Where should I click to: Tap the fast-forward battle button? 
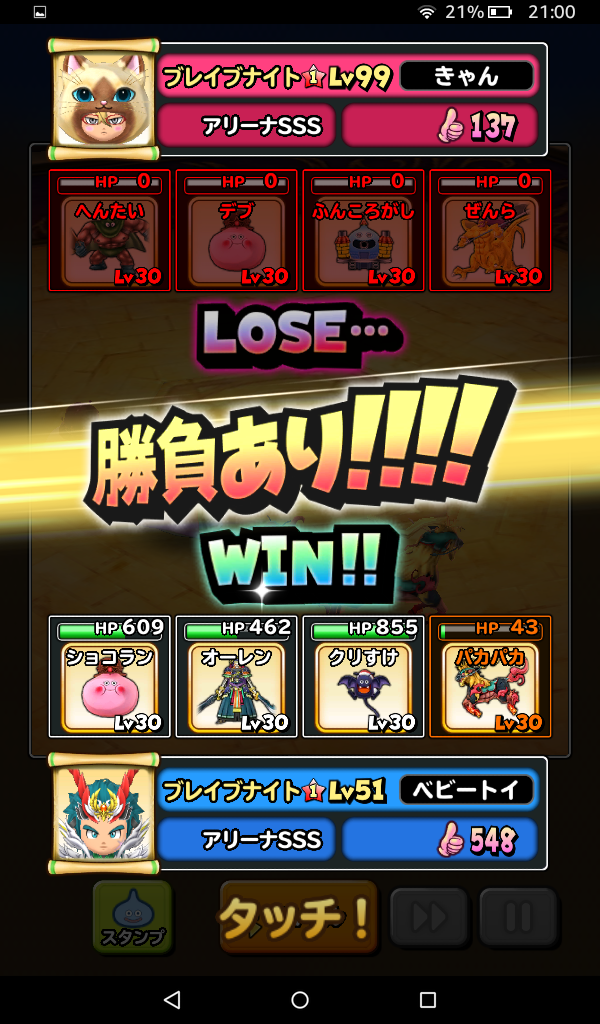[x=429, y=917]
